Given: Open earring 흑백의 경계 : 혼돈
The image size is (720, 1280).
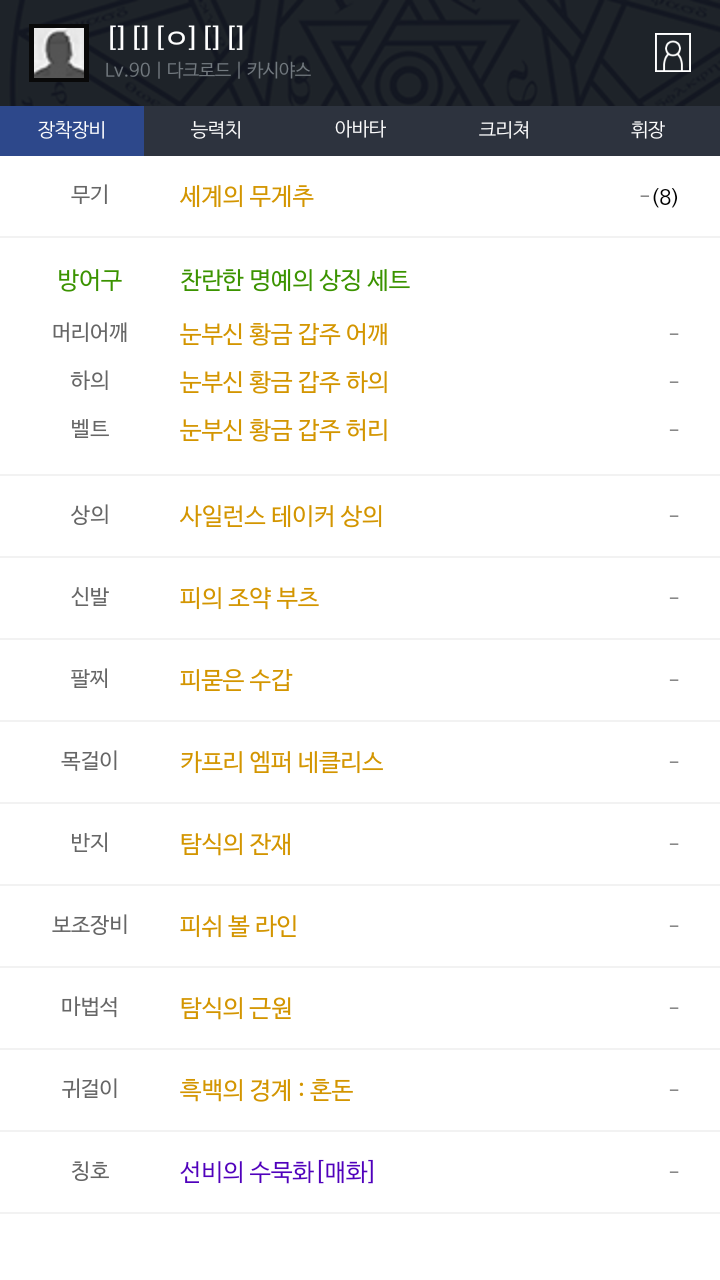Looking at the screenshot, I should [266, 1090].
